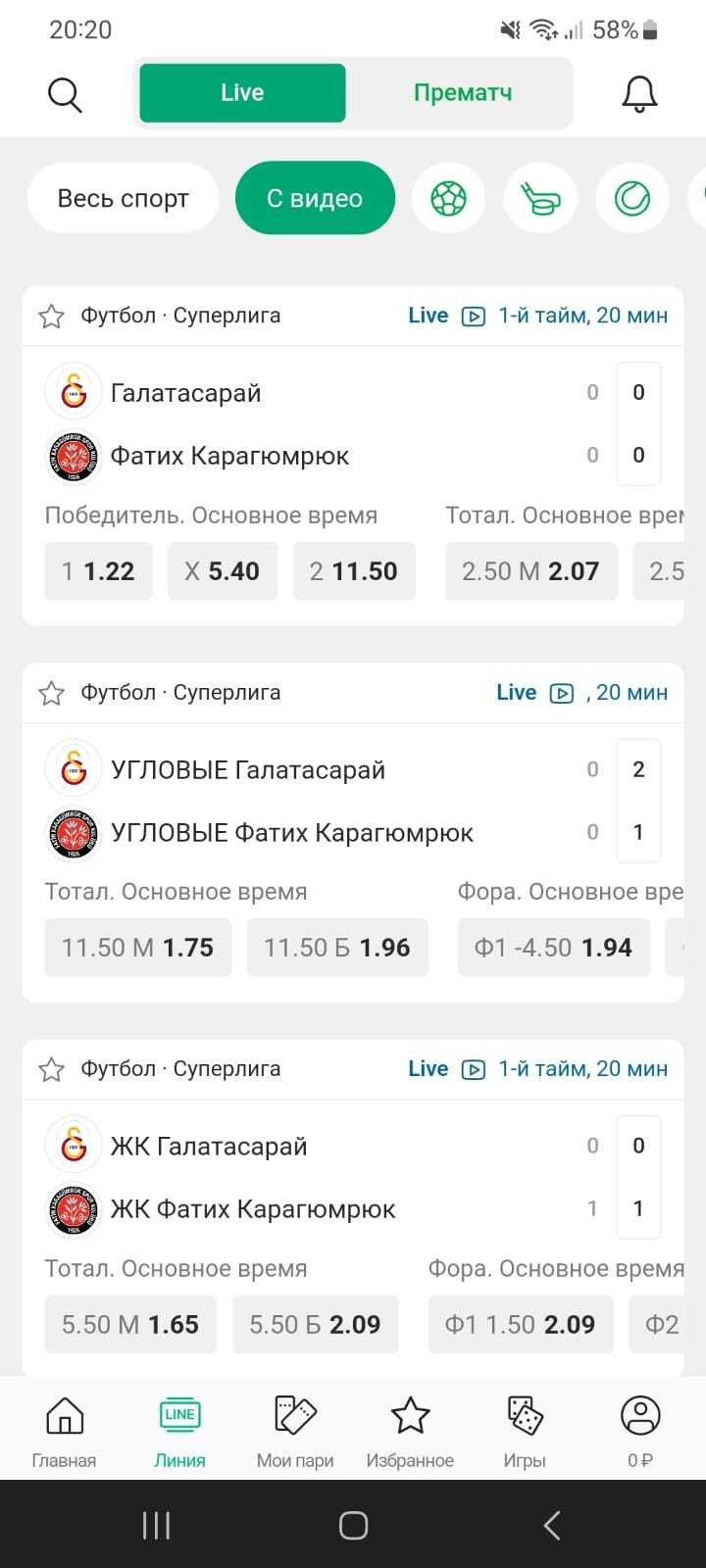Select the Весь спорт filter chip
This screenshot has height=1568, width=706.
pos(123,198)
